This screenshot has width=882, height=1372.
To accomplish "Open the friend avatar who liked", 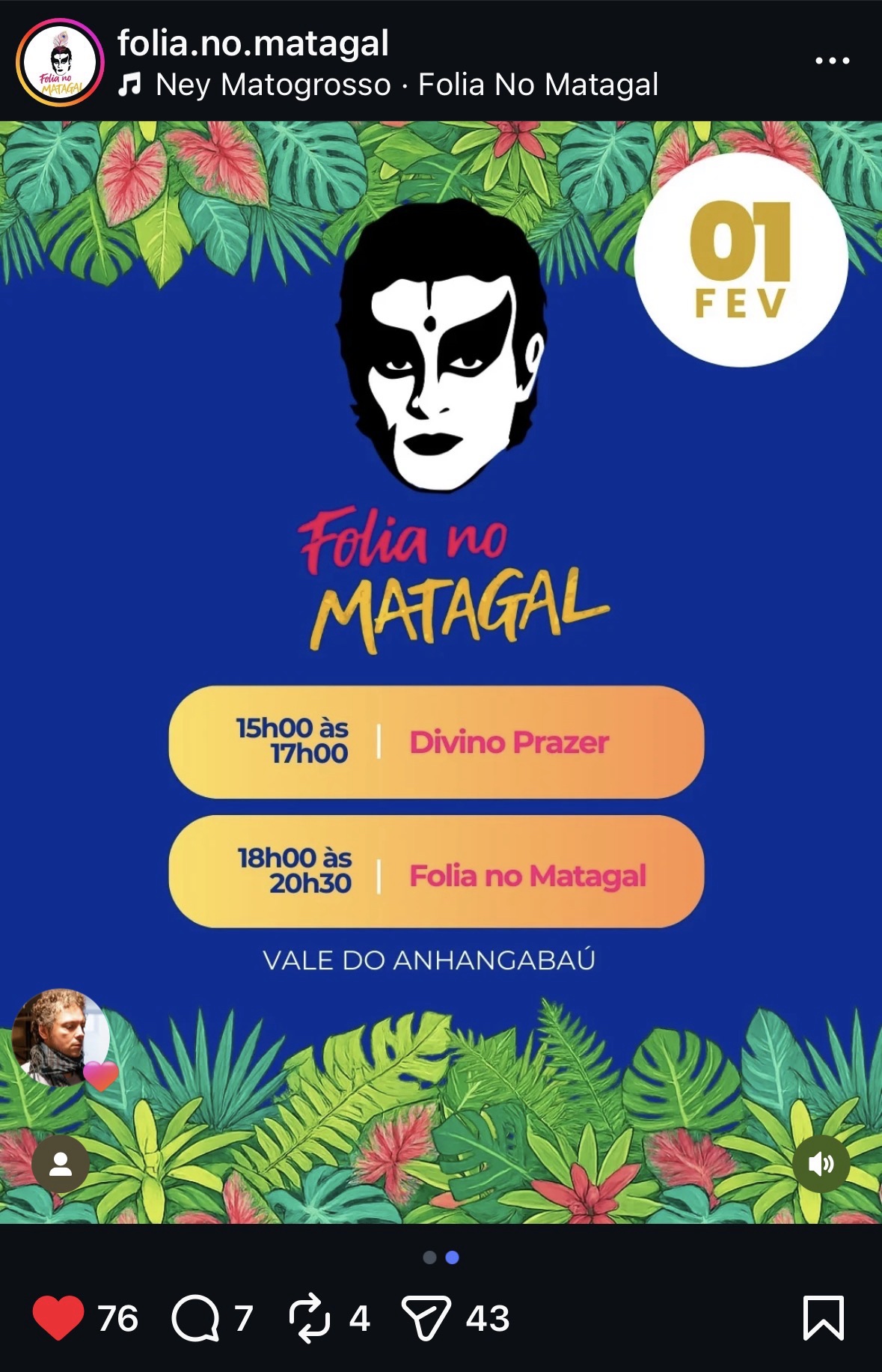I will click(x=60, y=1037).
